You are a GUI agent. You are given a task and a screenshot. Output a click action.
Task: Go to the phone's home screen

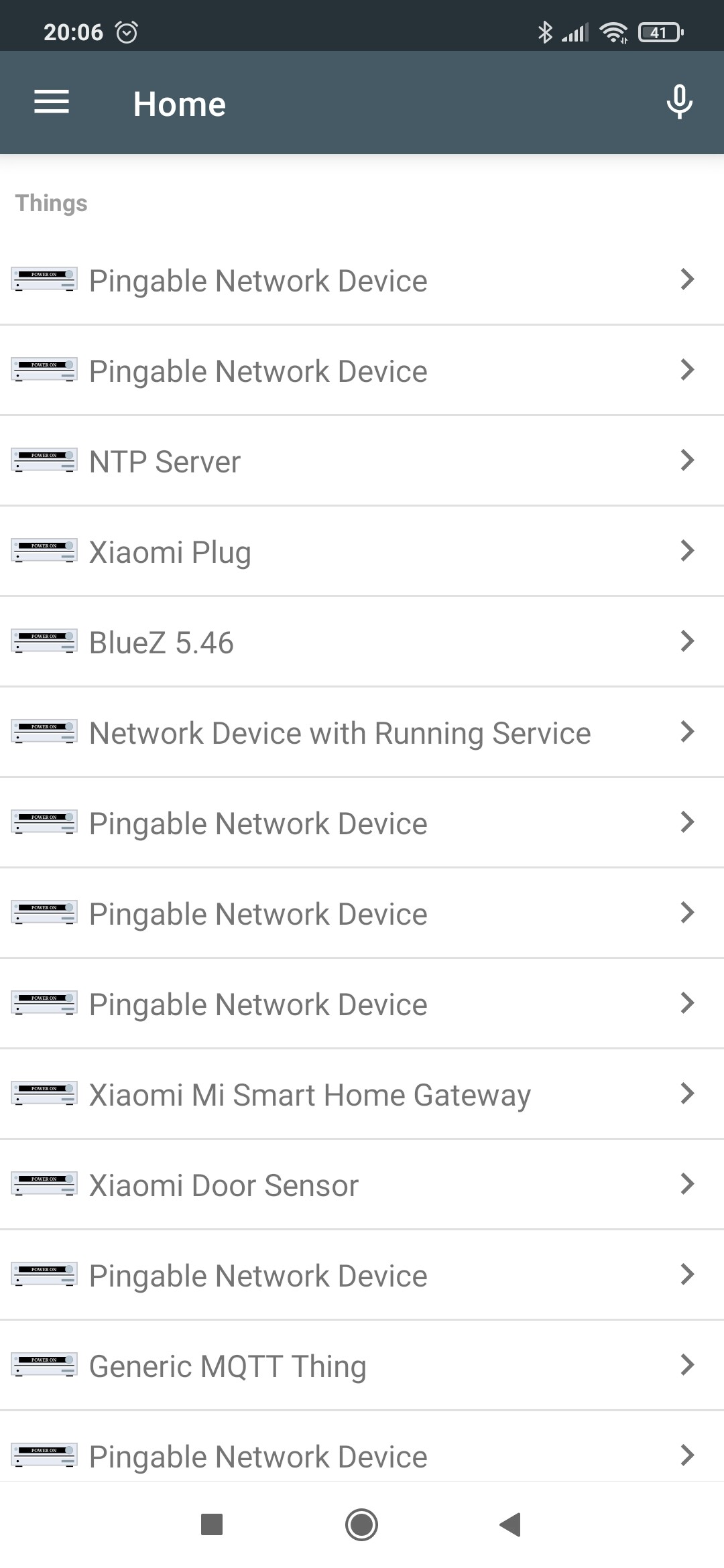[361, 1524]
